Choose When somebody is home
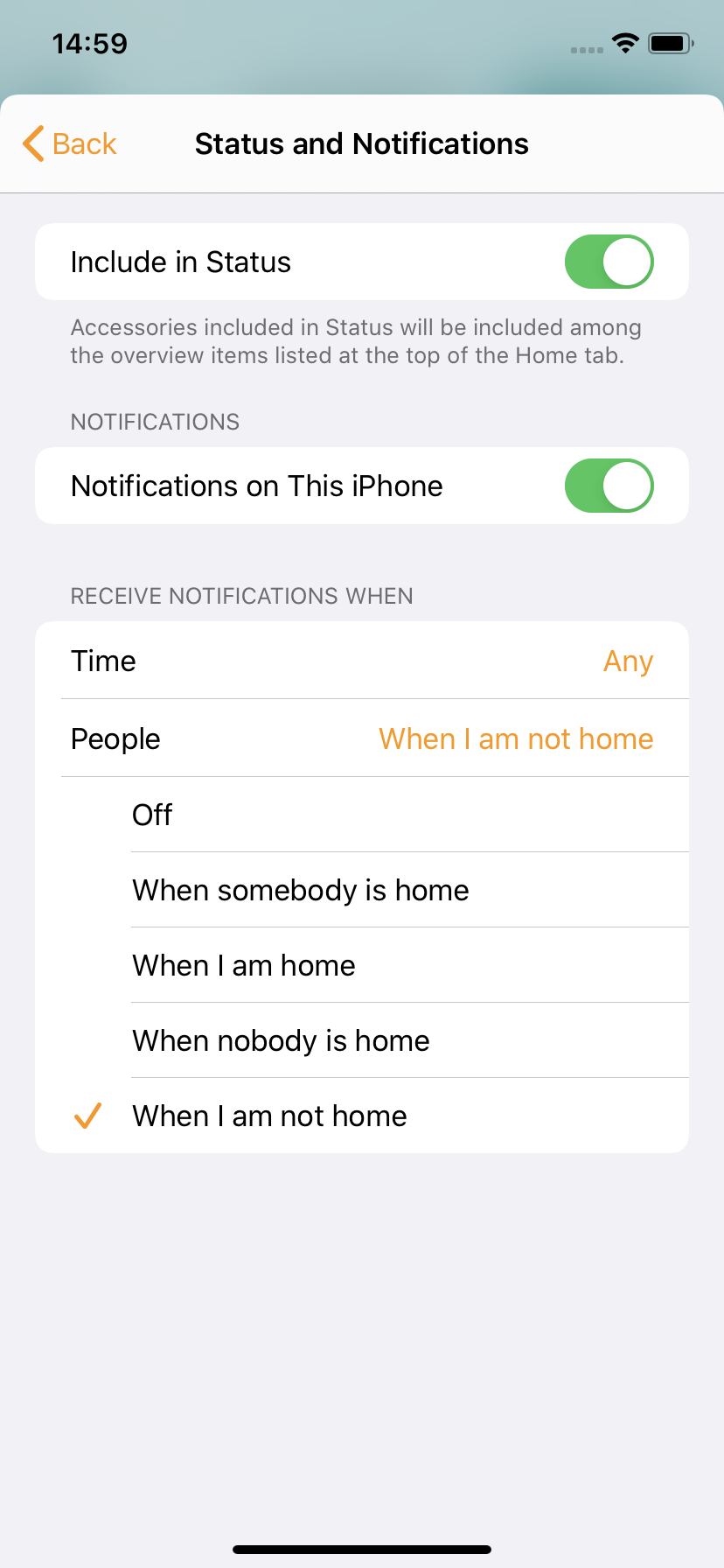724x1568 pixels. [362, 890]
